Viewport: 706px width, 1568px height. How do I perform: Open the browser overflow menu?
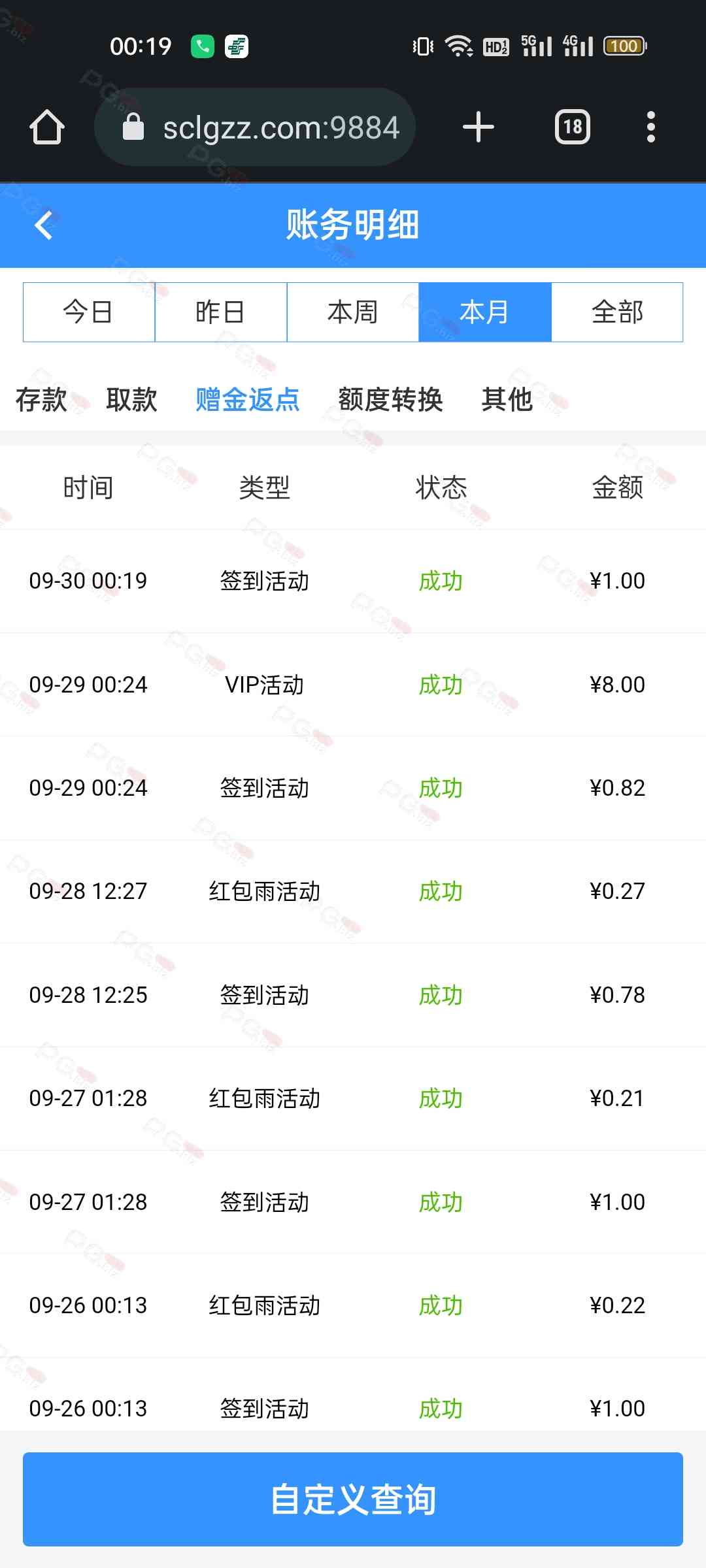650,127
